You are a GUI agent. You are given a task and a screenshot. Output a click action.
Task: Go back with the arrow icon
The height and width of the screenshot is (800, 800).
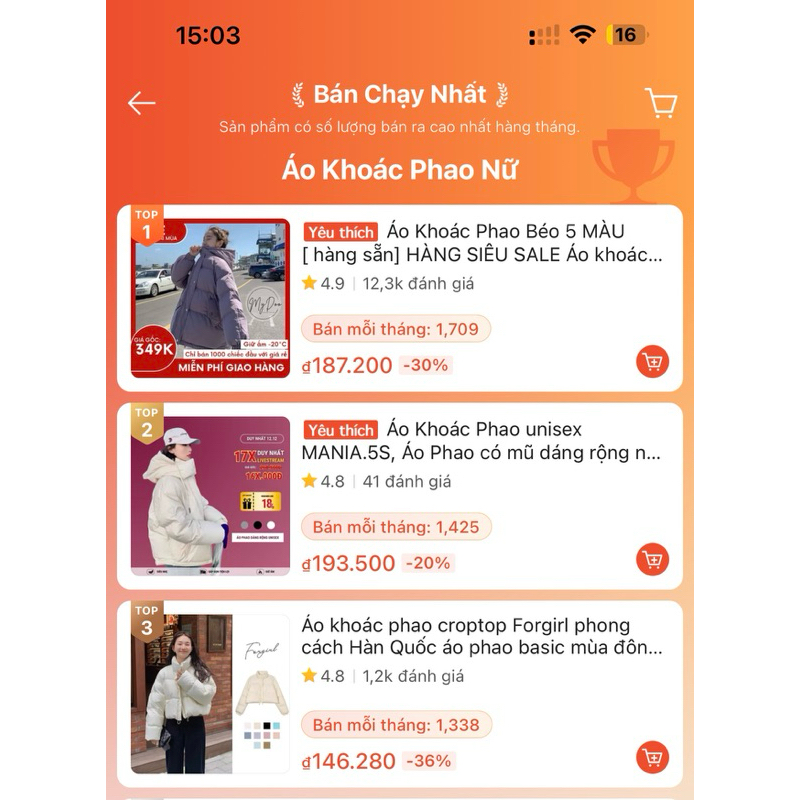pyautogui.click(x=142, y=103)
